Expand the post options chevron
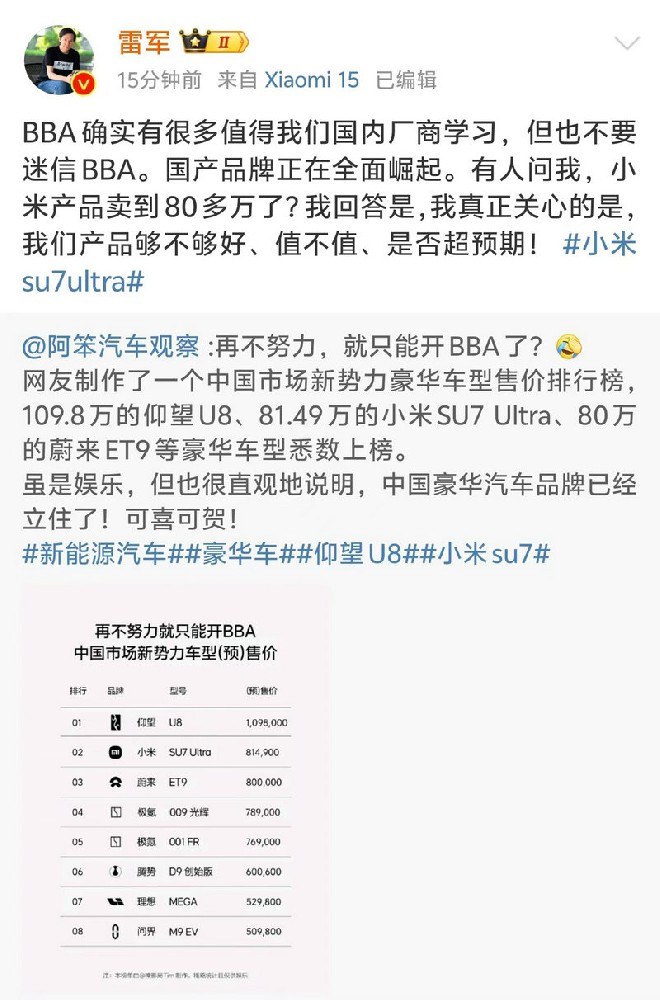This screenshot has height=1000, width=660. (626, 42)
